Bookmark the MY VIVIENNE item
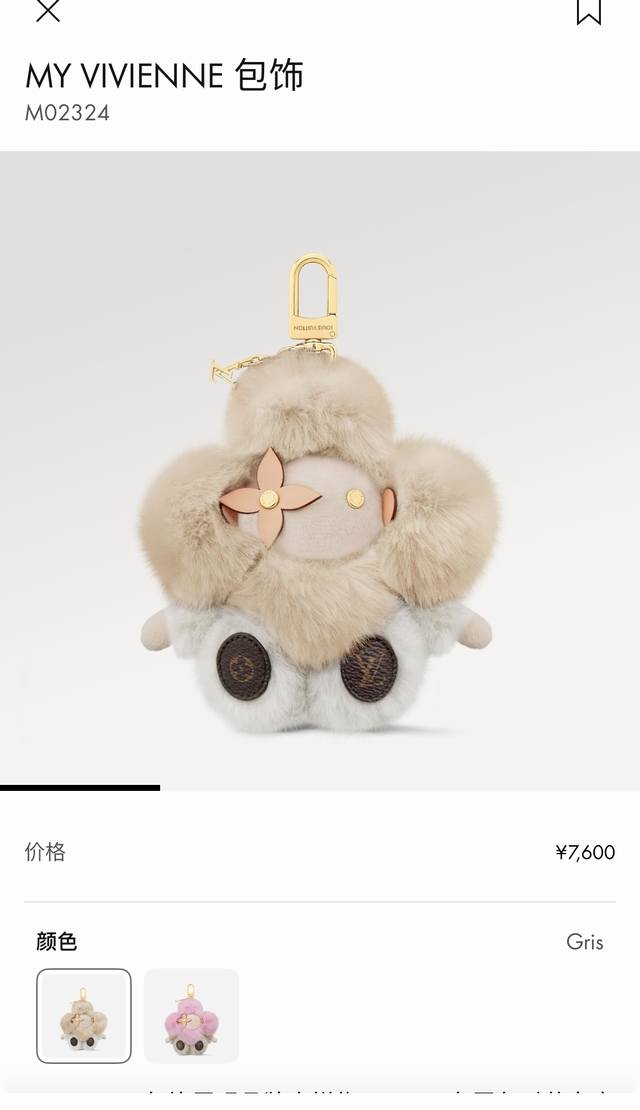 [x=589, y=11]
